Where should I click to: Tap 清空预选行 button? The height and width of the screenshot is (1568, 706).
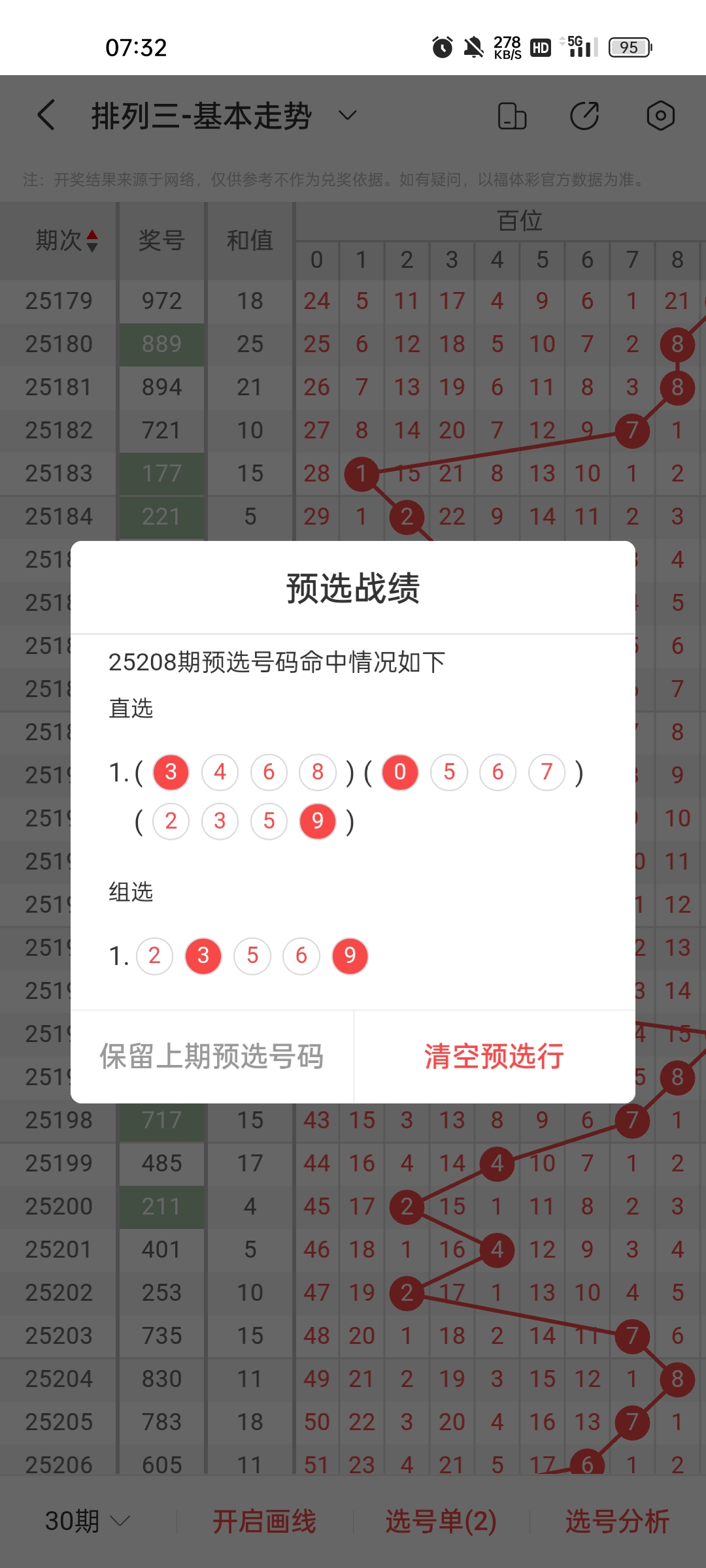coord(494,1056)
